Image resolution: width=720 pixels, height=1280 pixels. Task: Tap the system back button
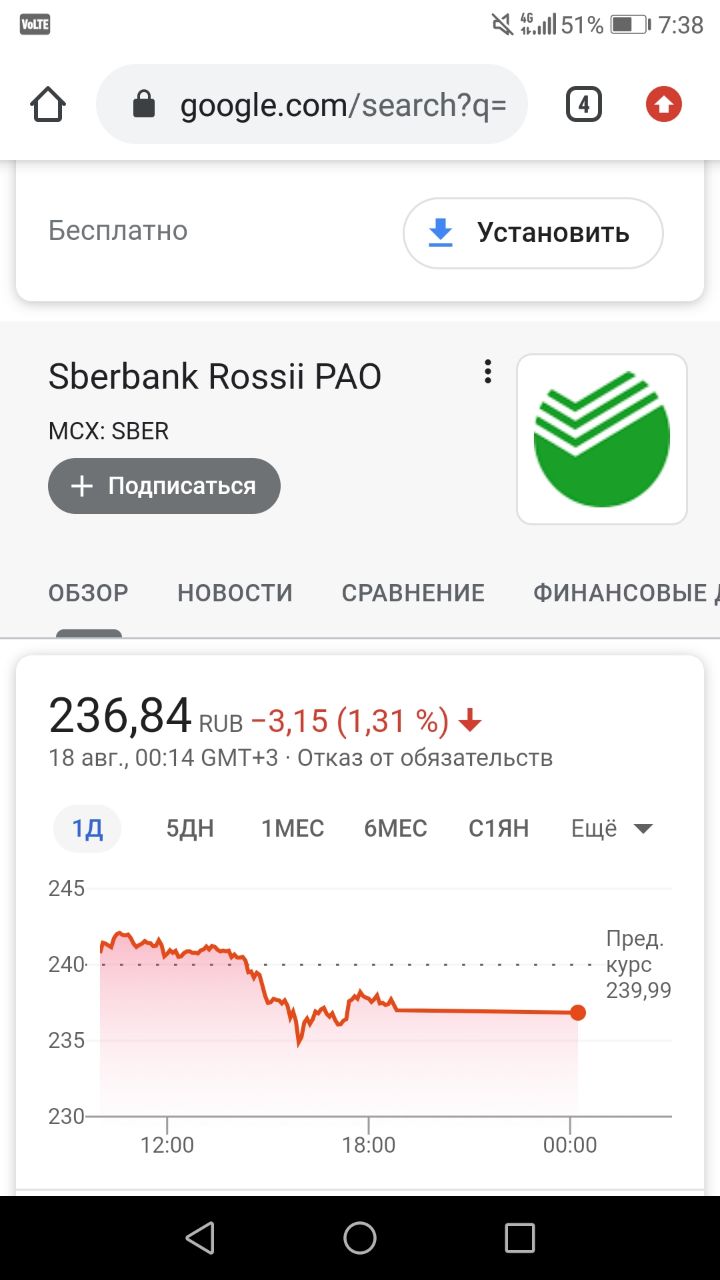point(200,1238)
